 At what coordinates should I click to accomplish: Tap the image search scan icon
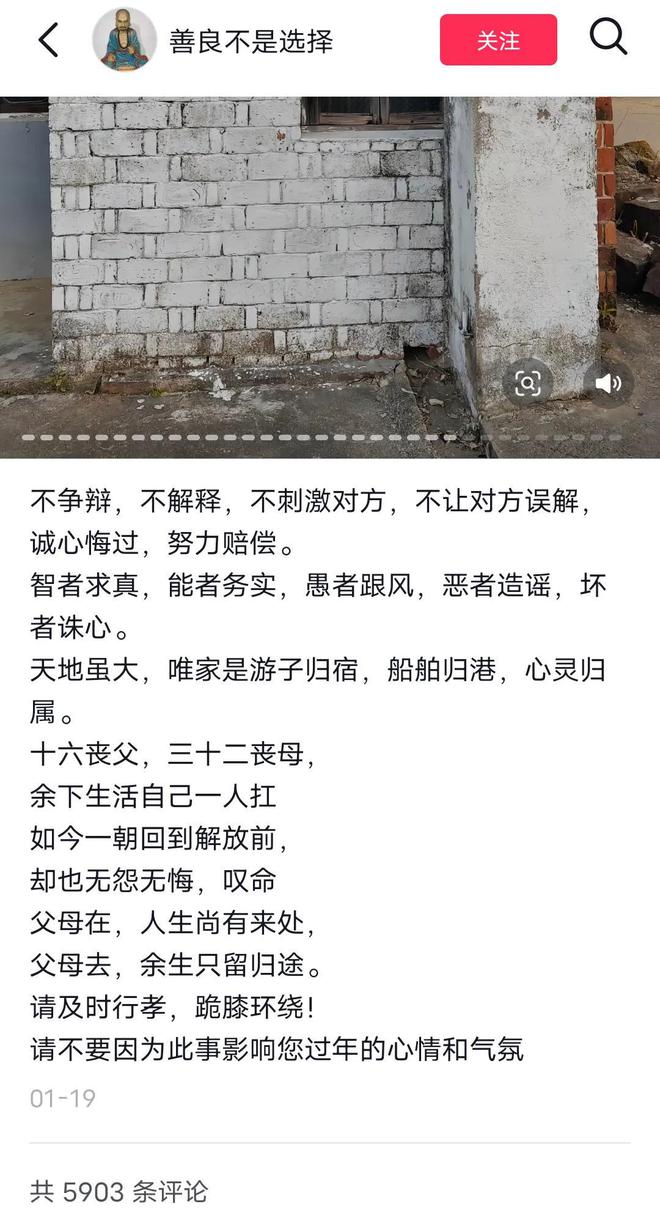click(528, 383)
